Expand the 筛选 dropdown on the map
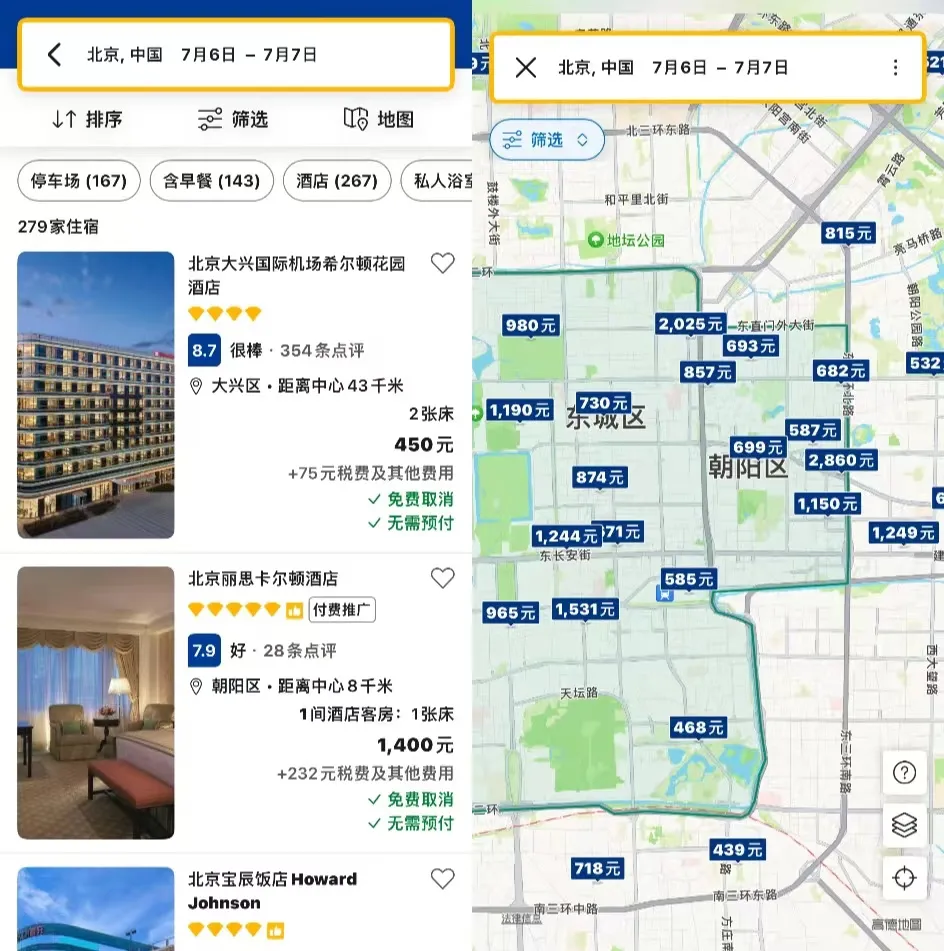 [x=547, y=140]
